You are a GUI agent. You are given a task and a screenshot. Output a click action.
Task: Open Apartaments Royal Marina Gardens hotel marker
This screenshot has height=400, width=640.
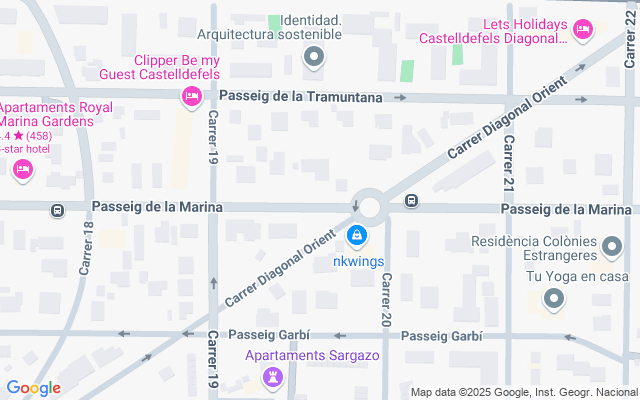22,171
